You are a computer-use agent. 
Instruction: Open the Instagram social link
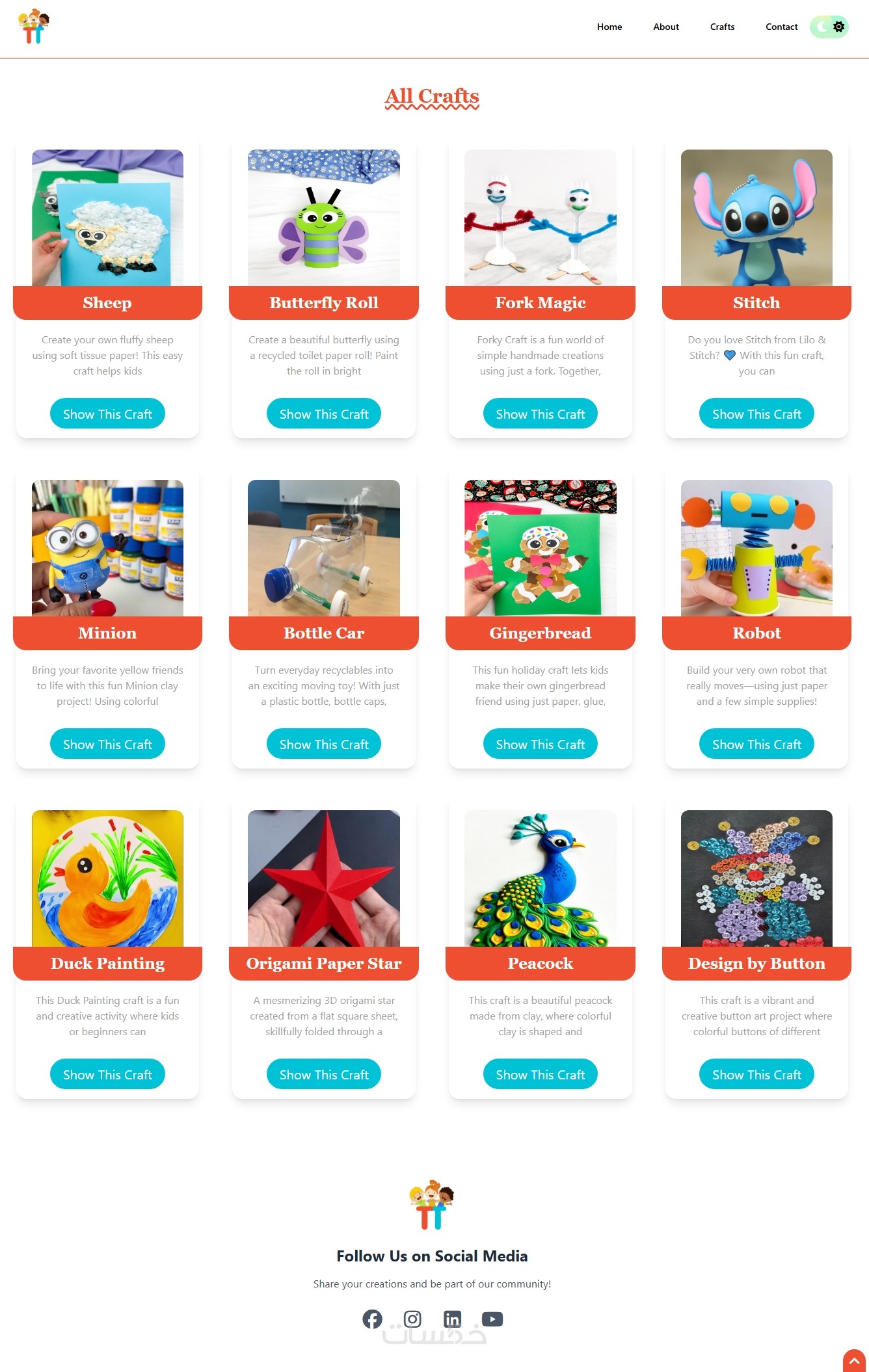pyautogui.click(x=412, y=1319)
